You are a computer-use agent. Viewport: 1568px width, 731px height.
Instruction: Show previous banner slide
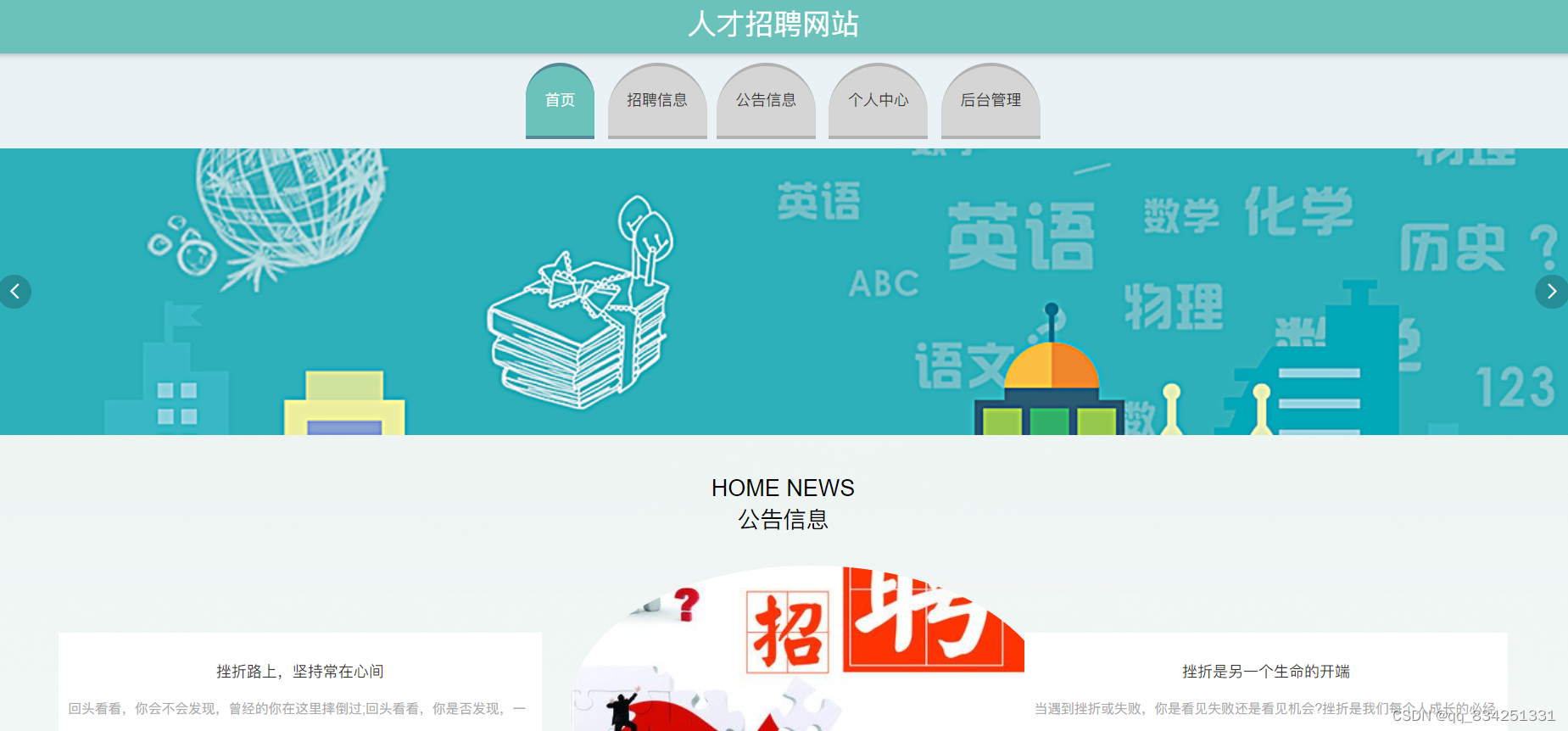pos(15,292)
